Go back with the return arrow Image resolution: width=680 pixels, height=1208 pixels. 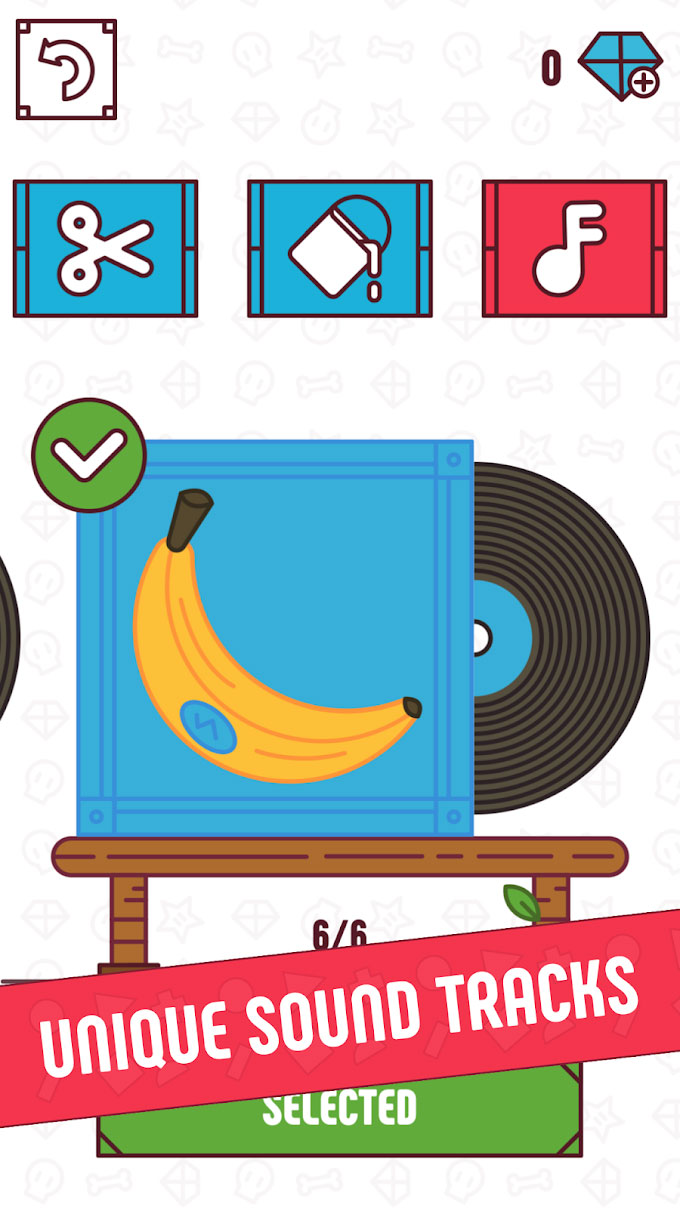click(66, 69)
